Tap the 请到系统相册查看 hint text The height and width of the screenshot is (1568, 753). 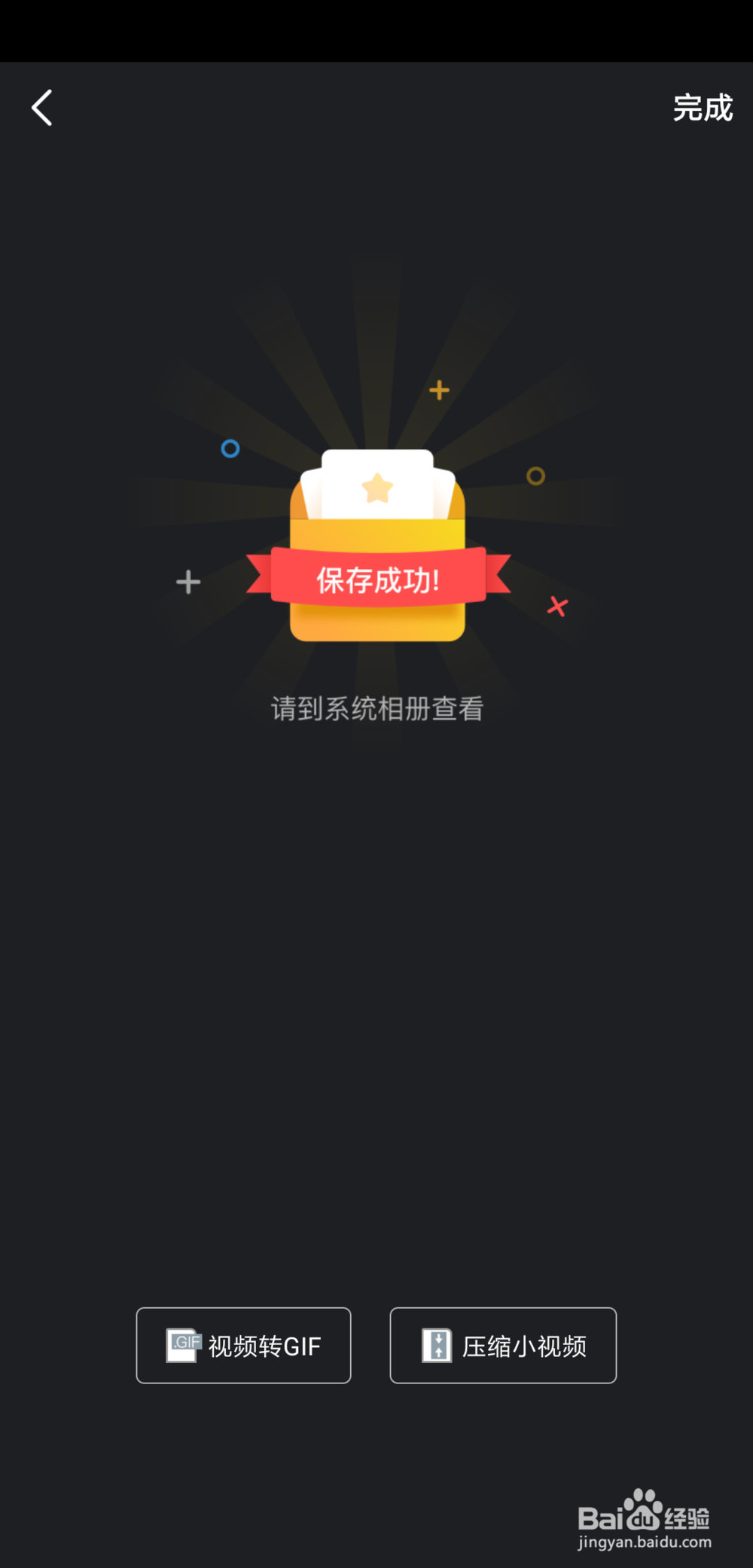click(376, 708)
